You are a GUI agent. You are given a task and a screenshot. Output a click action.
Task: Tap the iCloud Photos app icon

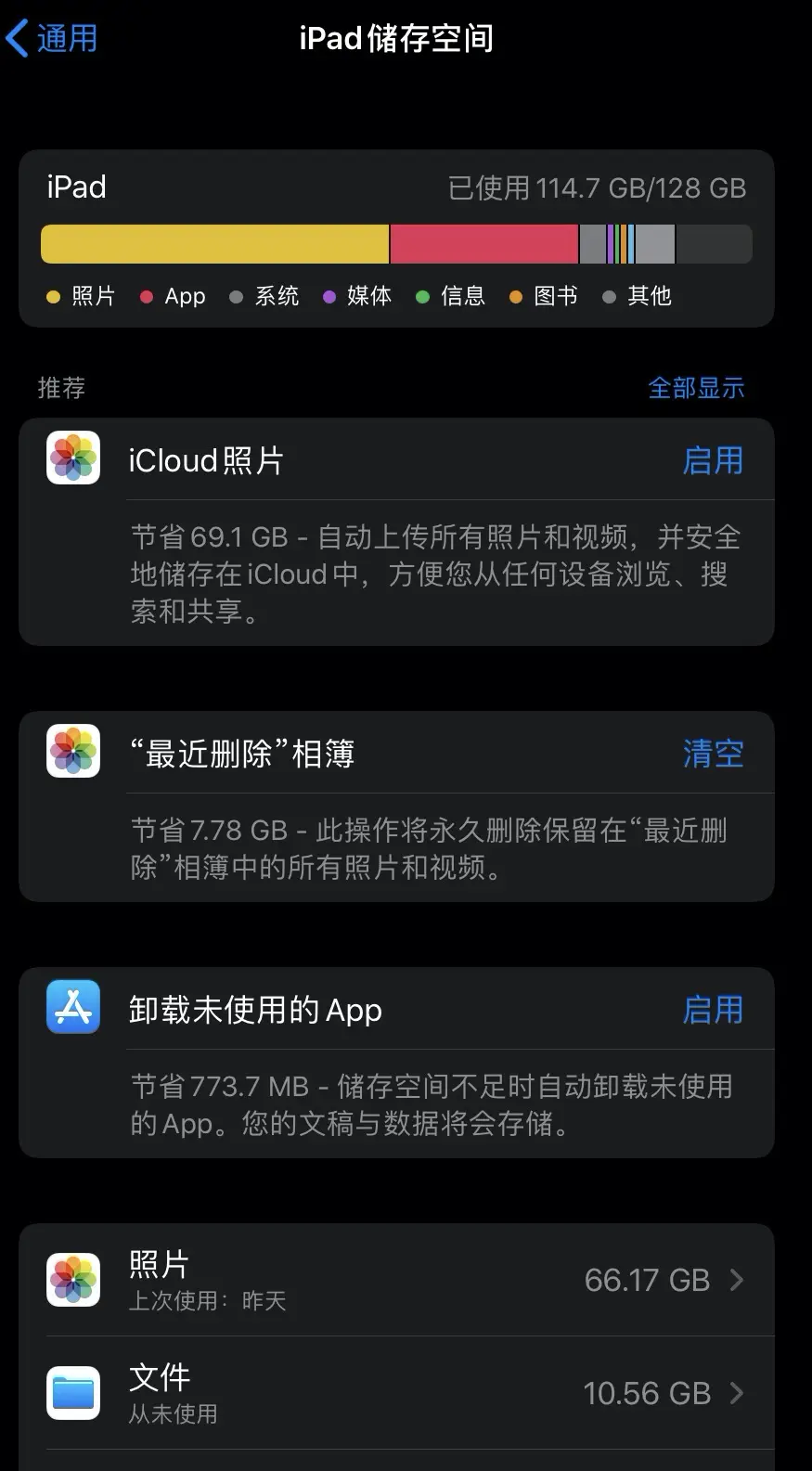click(72, 458)
